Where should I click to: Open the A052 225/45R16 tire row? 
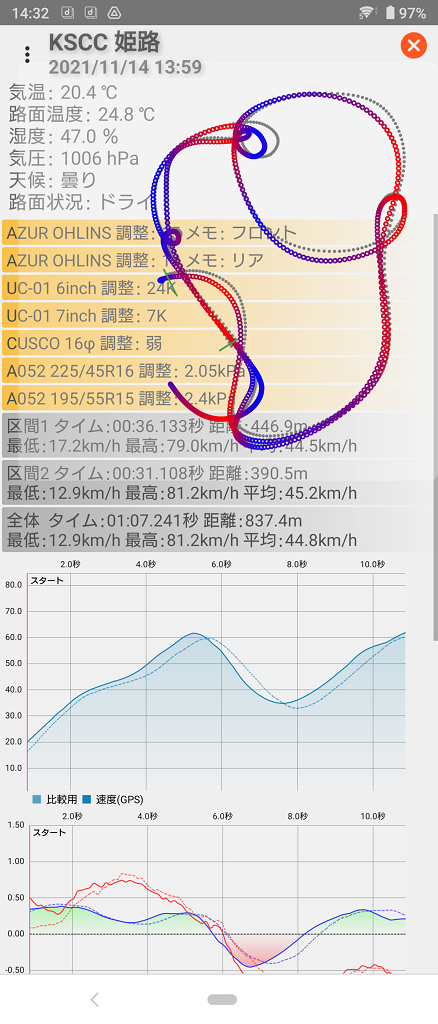[x=209, y=371]
